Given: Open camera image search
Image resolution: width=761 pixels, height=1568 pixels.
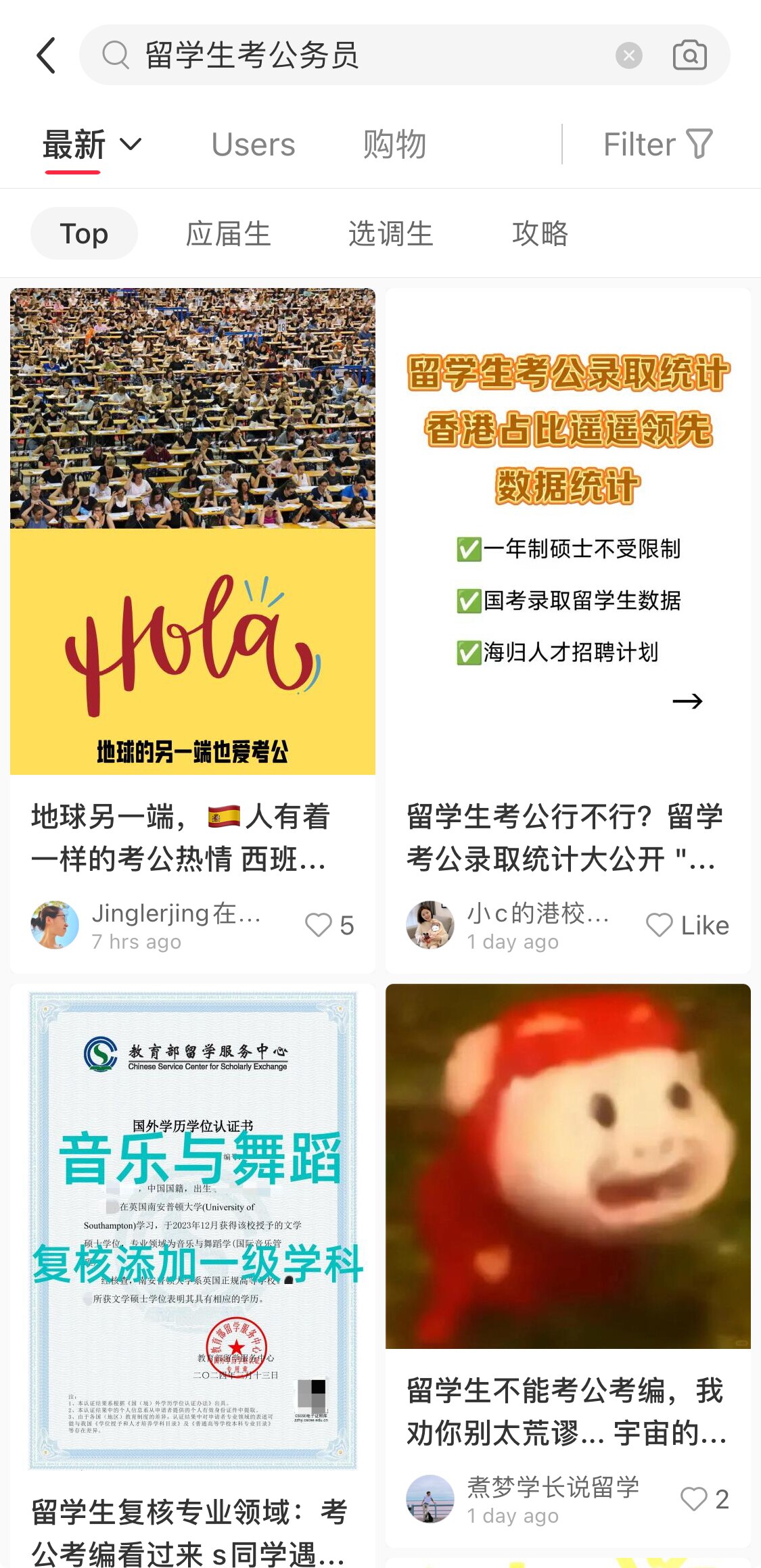Looking at the screenshot, I should coord(689,55).
